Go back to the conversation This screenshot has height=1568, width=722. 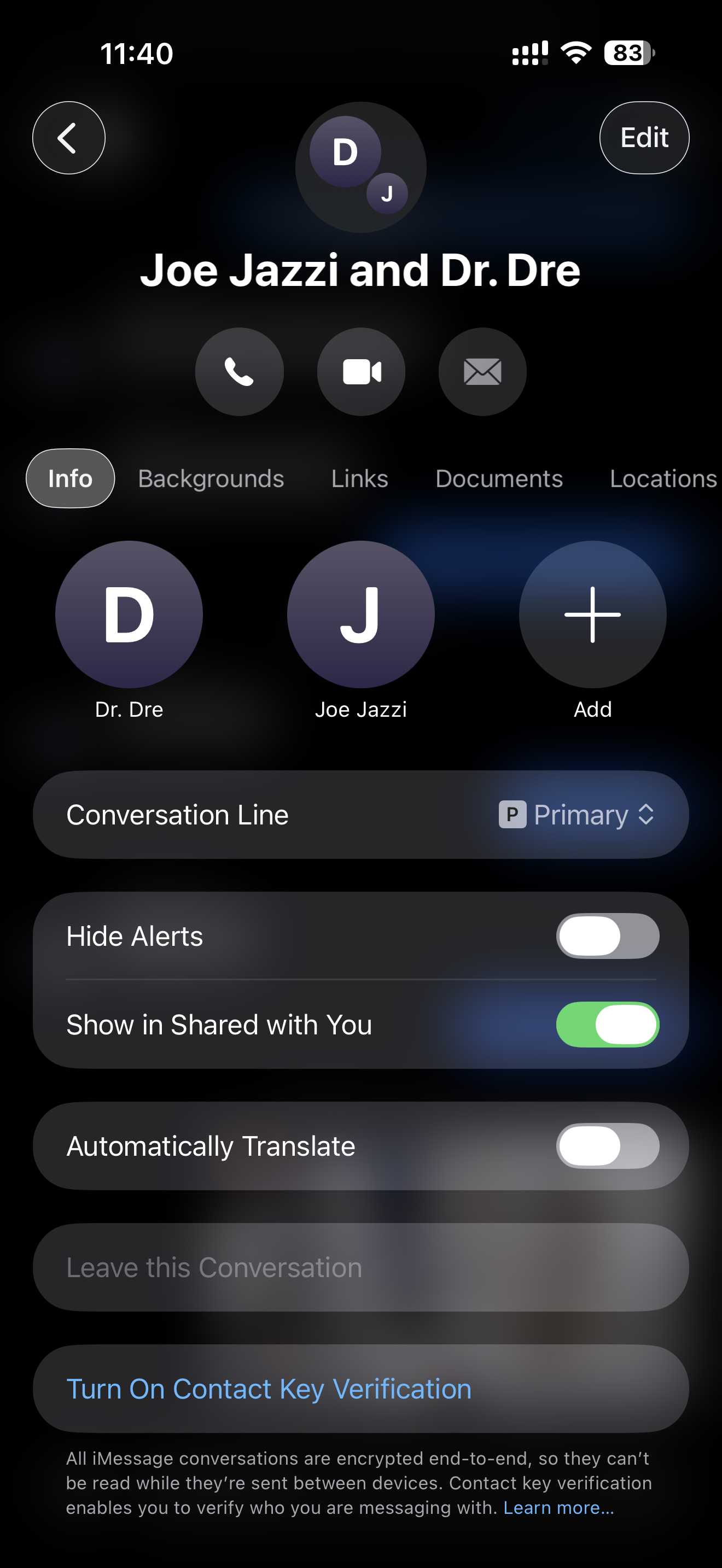click(x=68, y=138)
